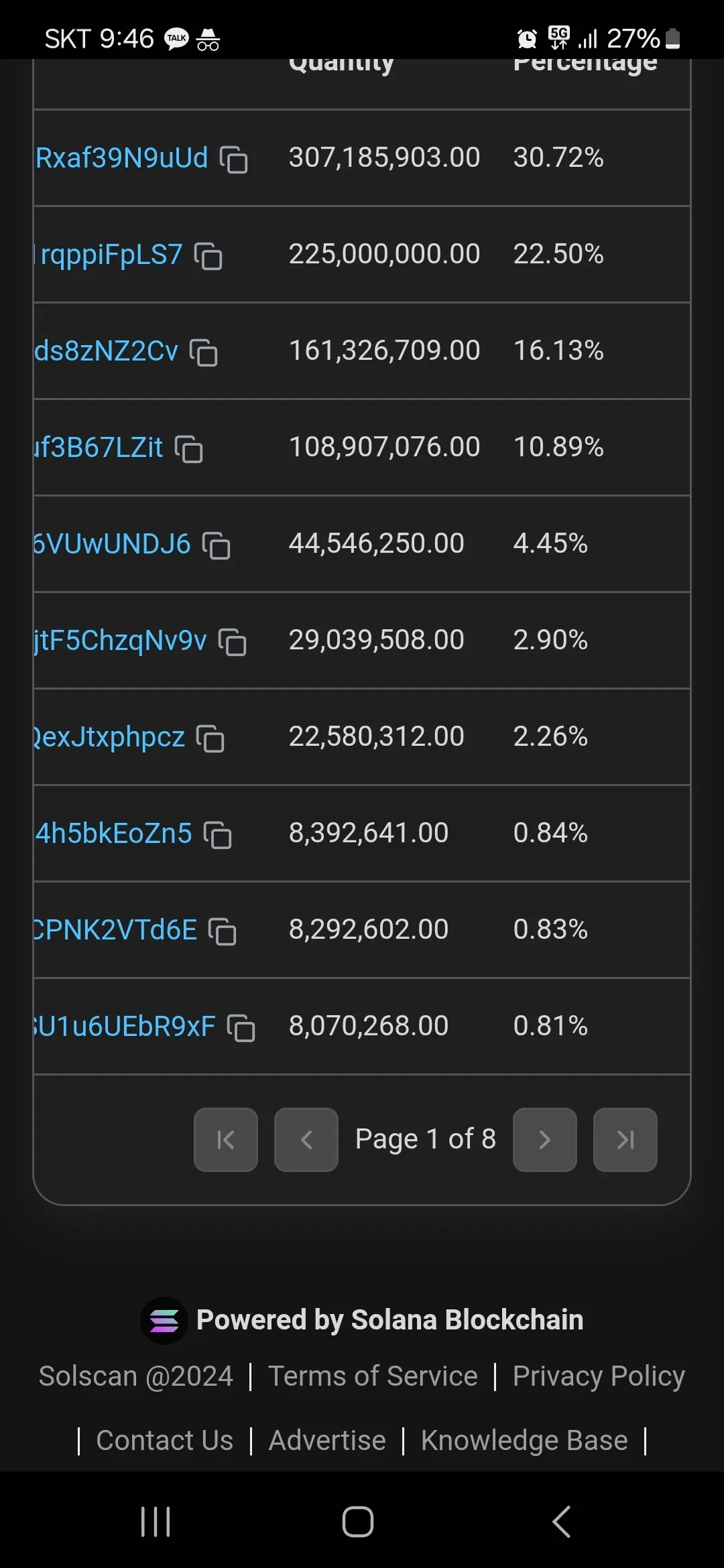Image resolution: width=724 pixels, height=1568 pixels.
Task: Copy the address ending in CPNK2VTd6E
Action: pos(223,931)
